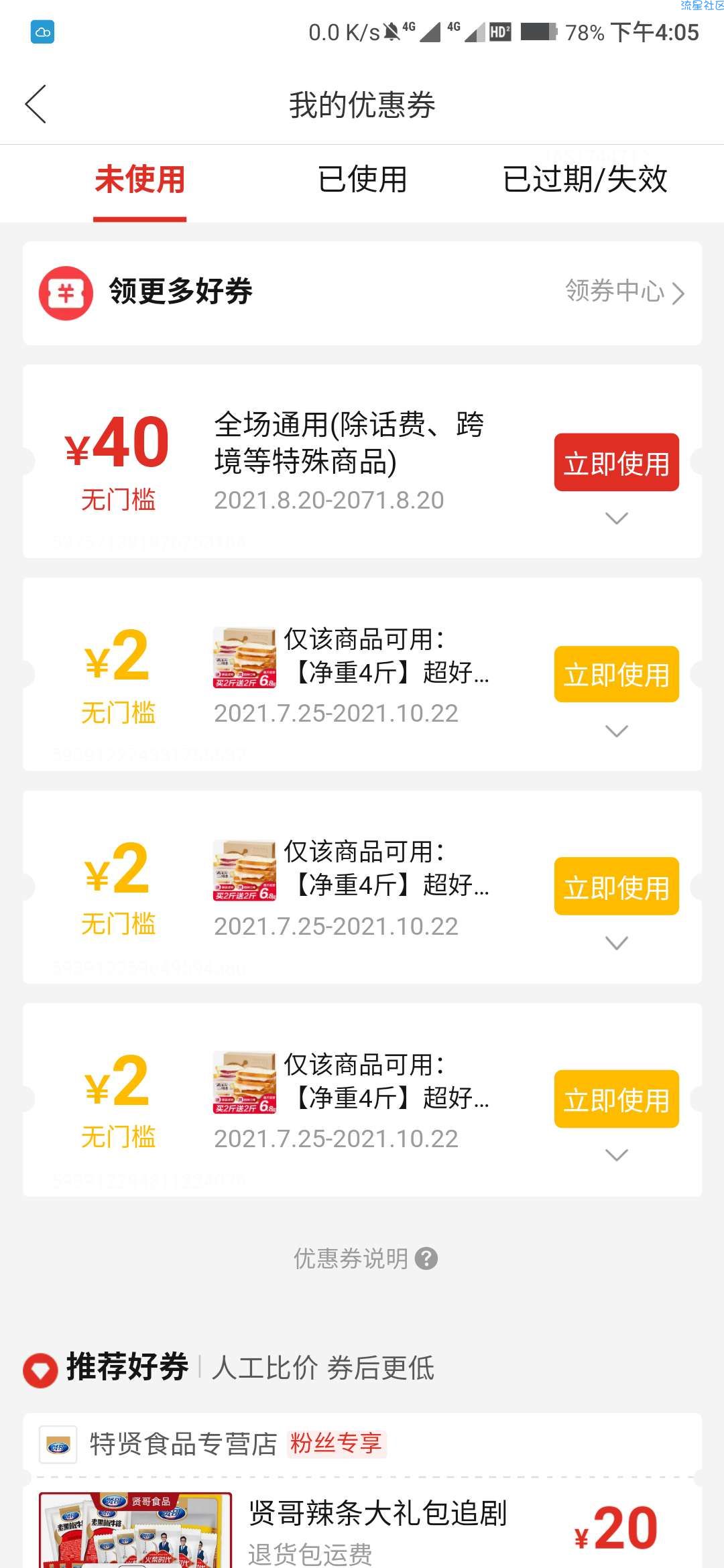Switch to the 已过期/失效 tab
724x1568 pixels.
tap(585, 180)
